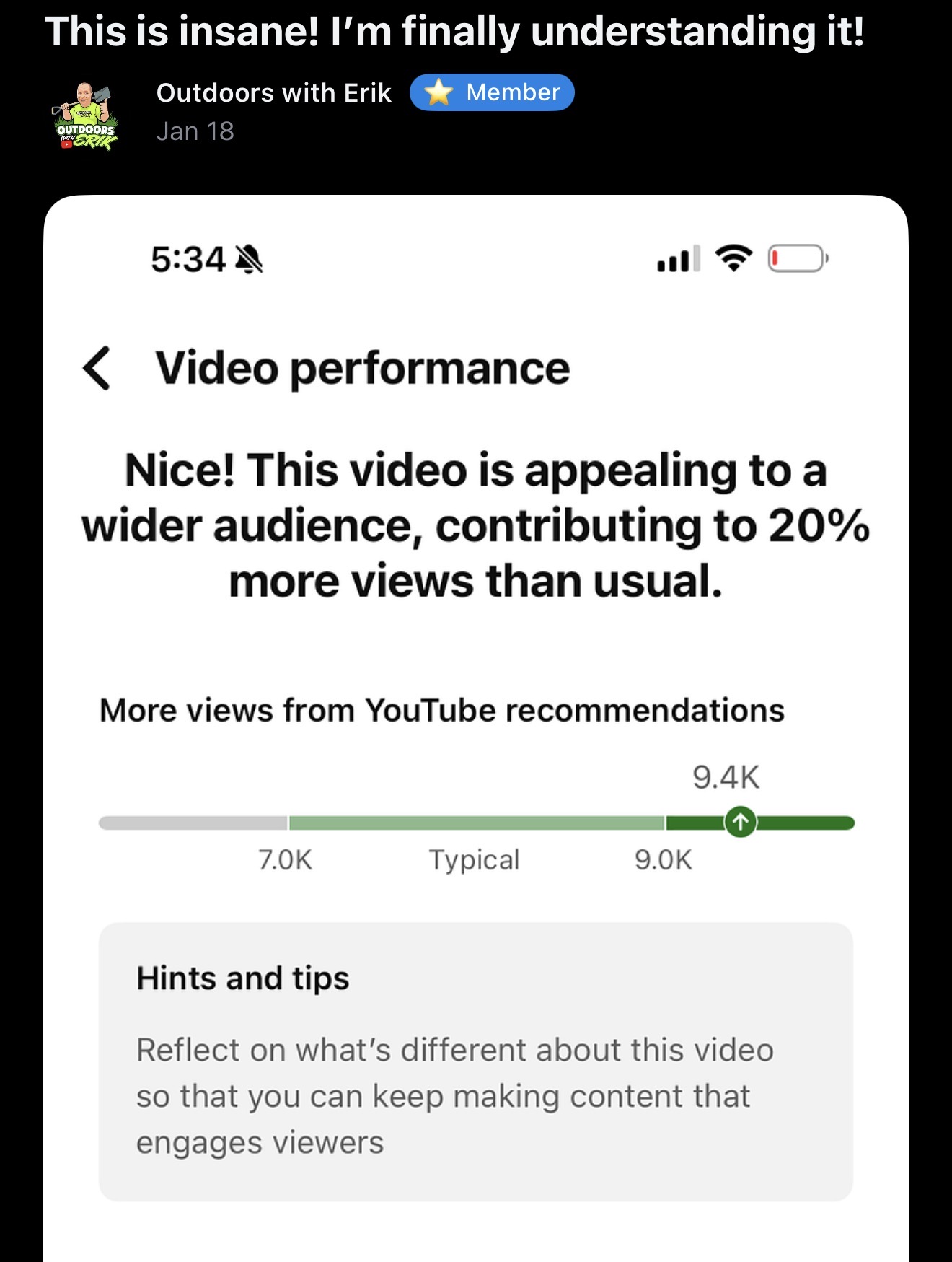Open the attached video performance screenshot
The image size is (952, 1262).
(x=475, y=722)
